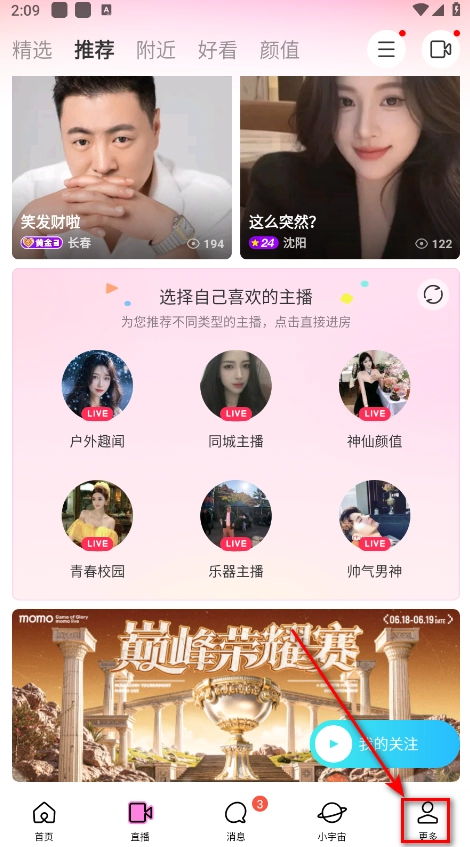Refresh the recommended hosts list

(x=433, y=295)
